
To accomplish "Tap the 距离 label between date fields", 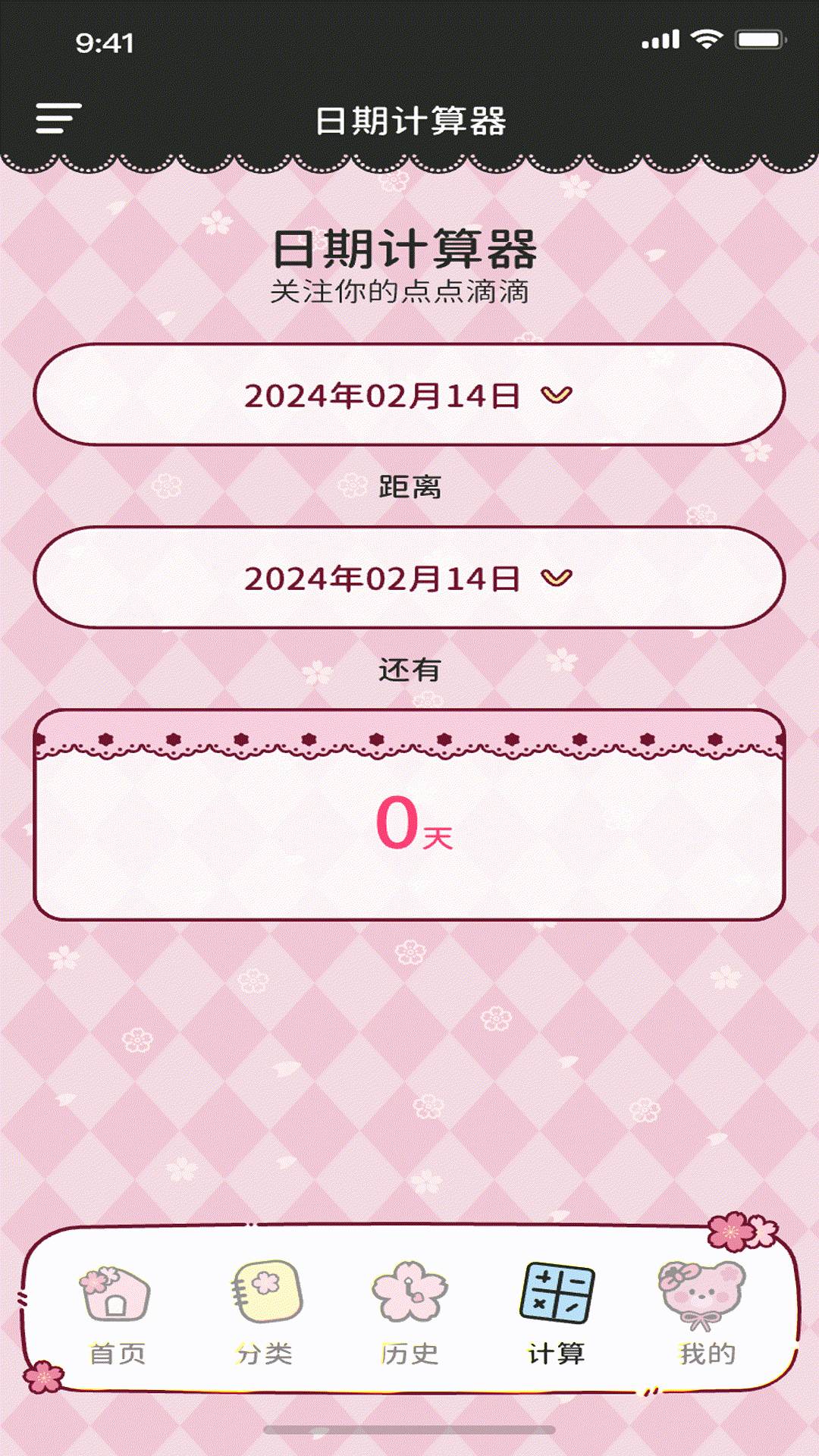I will [x=409, y=488].
